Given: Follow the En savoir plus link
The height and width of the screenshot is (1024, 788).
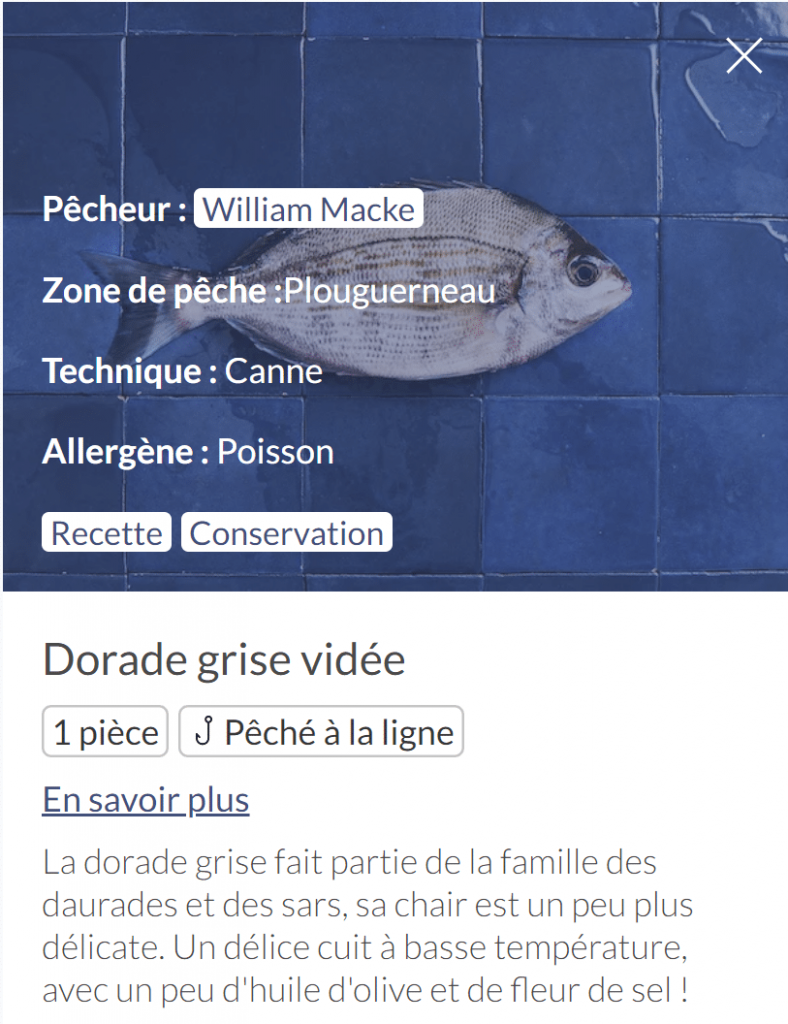Looking at the screenshot, I should pos(146,800).
